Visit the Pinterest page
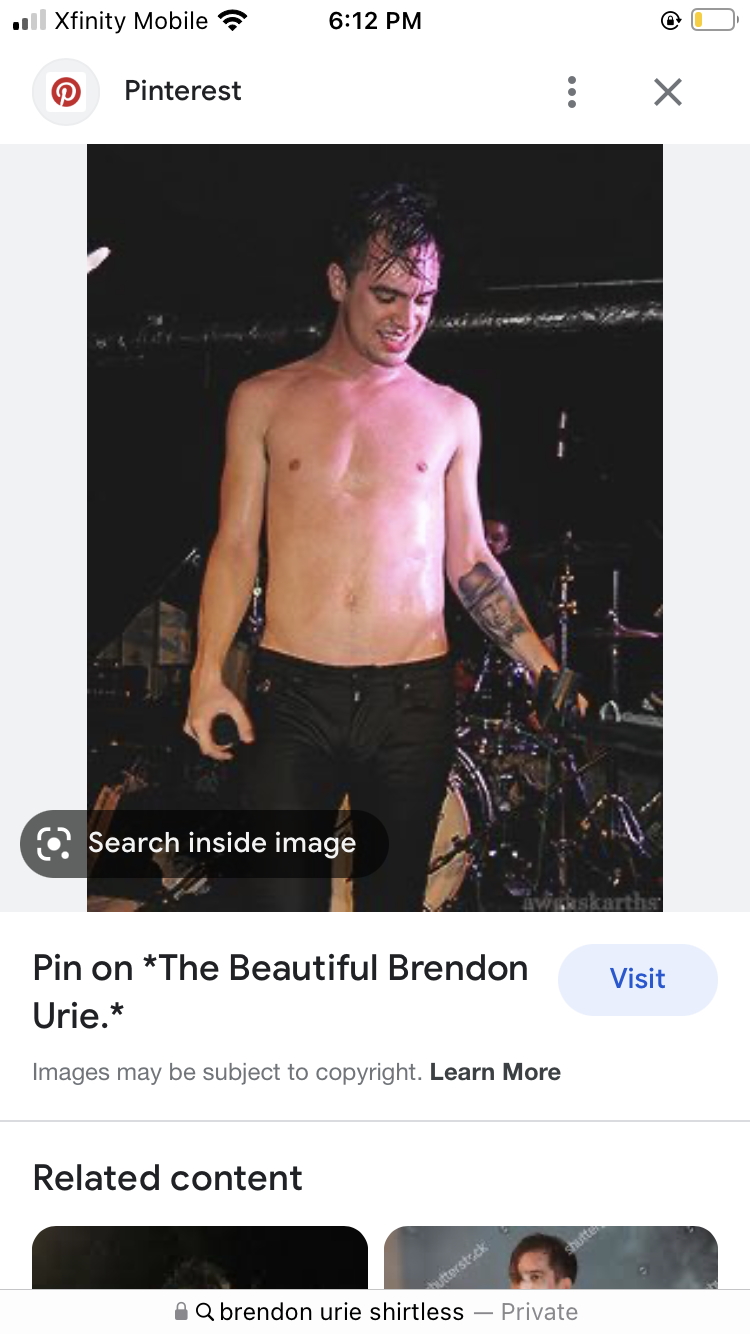 click(x=638, y=979)
